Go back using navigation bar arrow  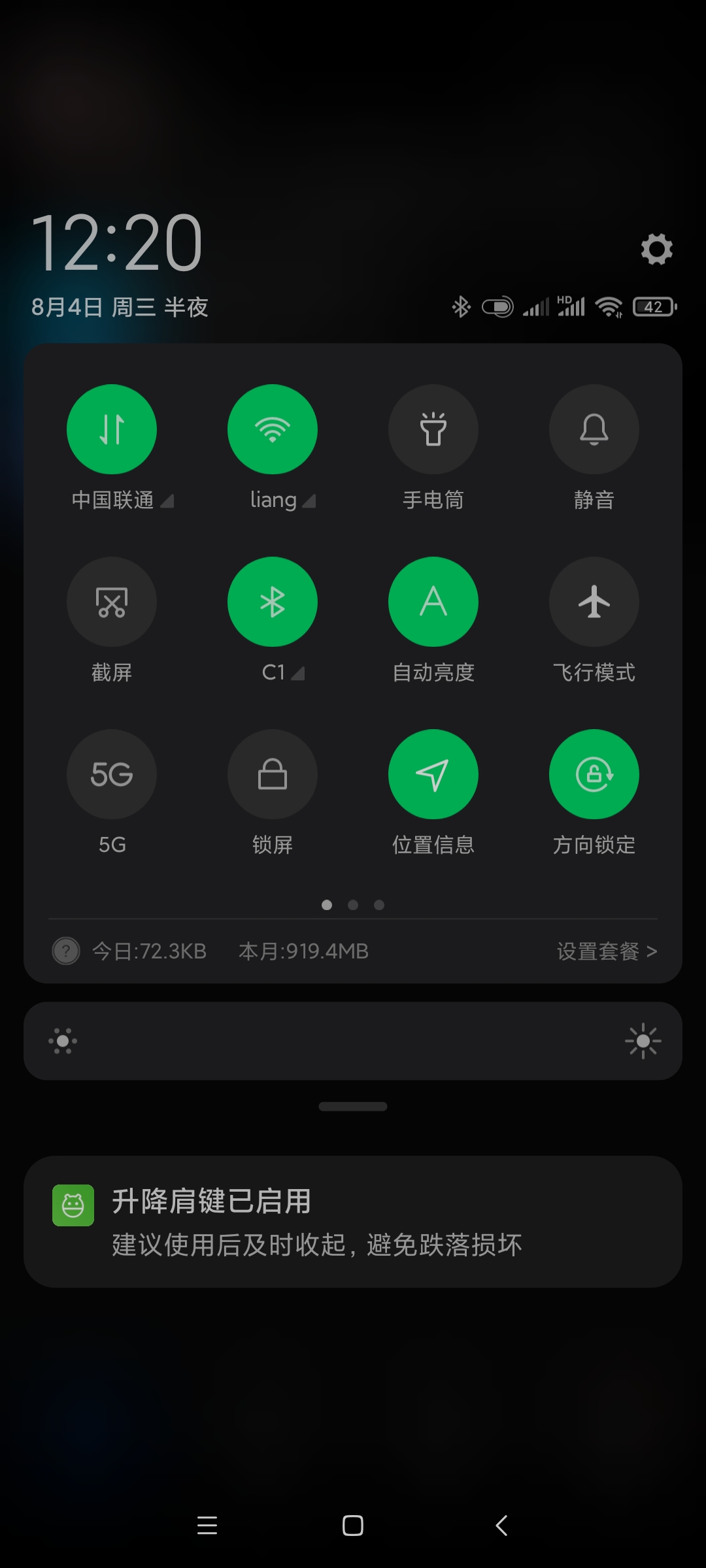[x=501, y=1526]
